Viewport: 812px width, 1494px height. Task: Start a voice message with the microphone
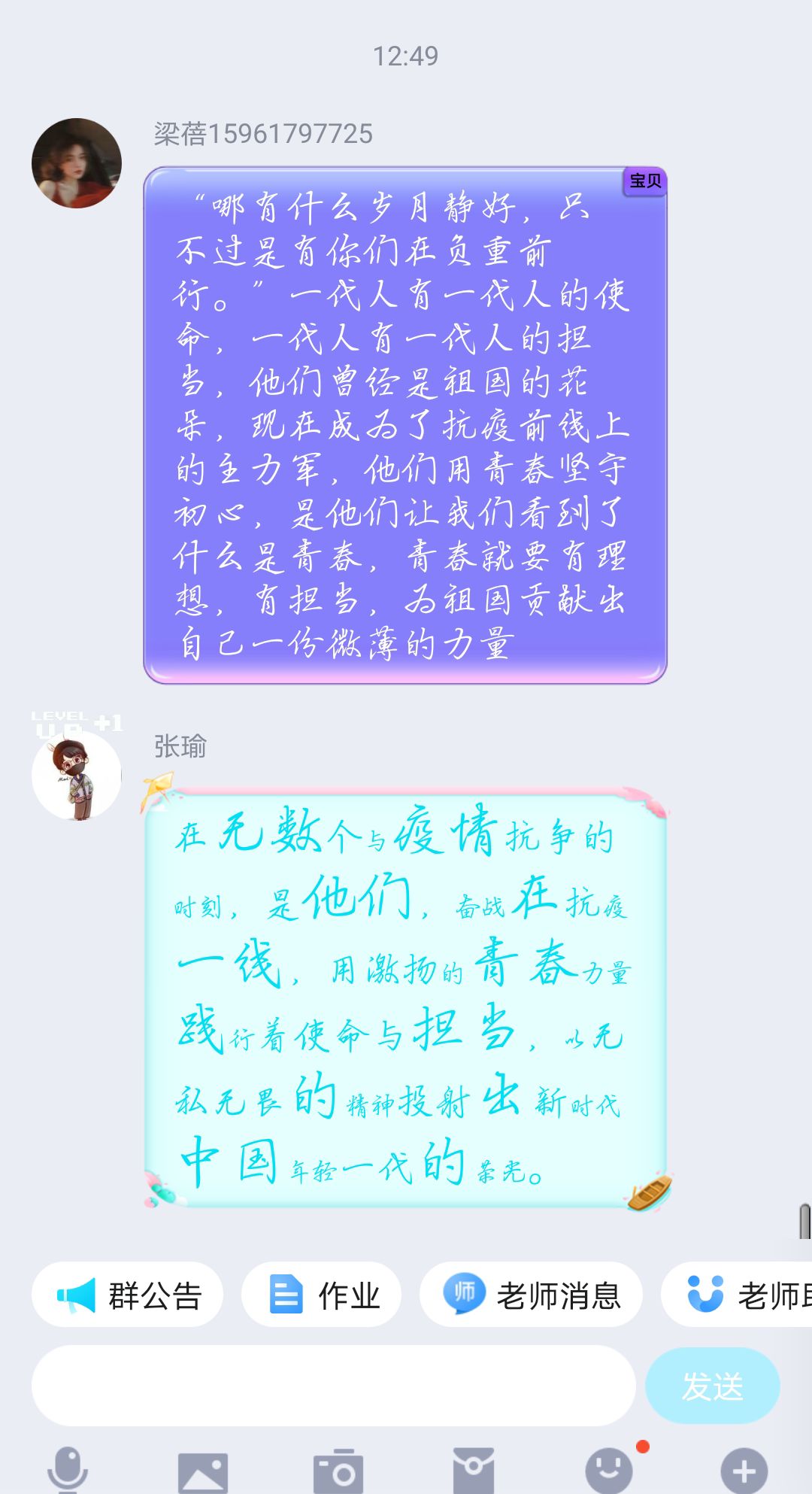pyautogui.click(x=68, y=1469)
